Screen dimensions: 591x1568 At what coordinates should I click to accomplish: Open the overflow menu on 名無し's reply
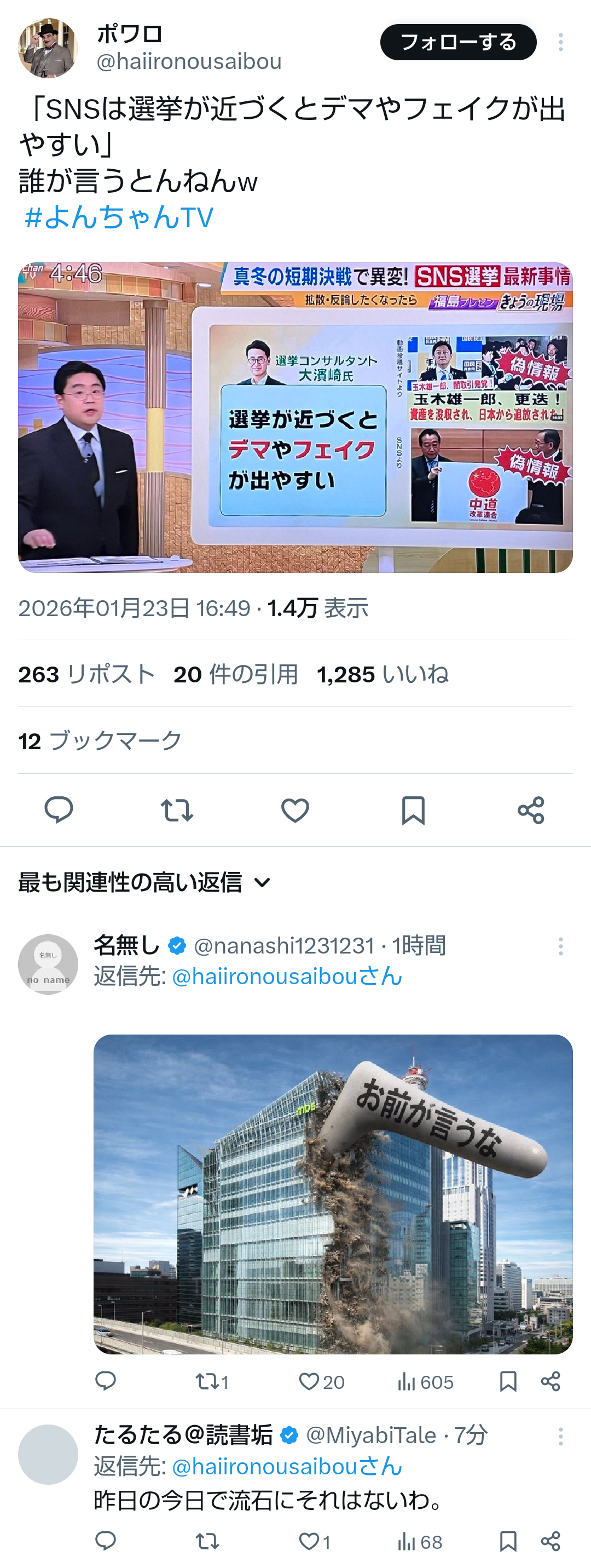(x=560, y=946)
